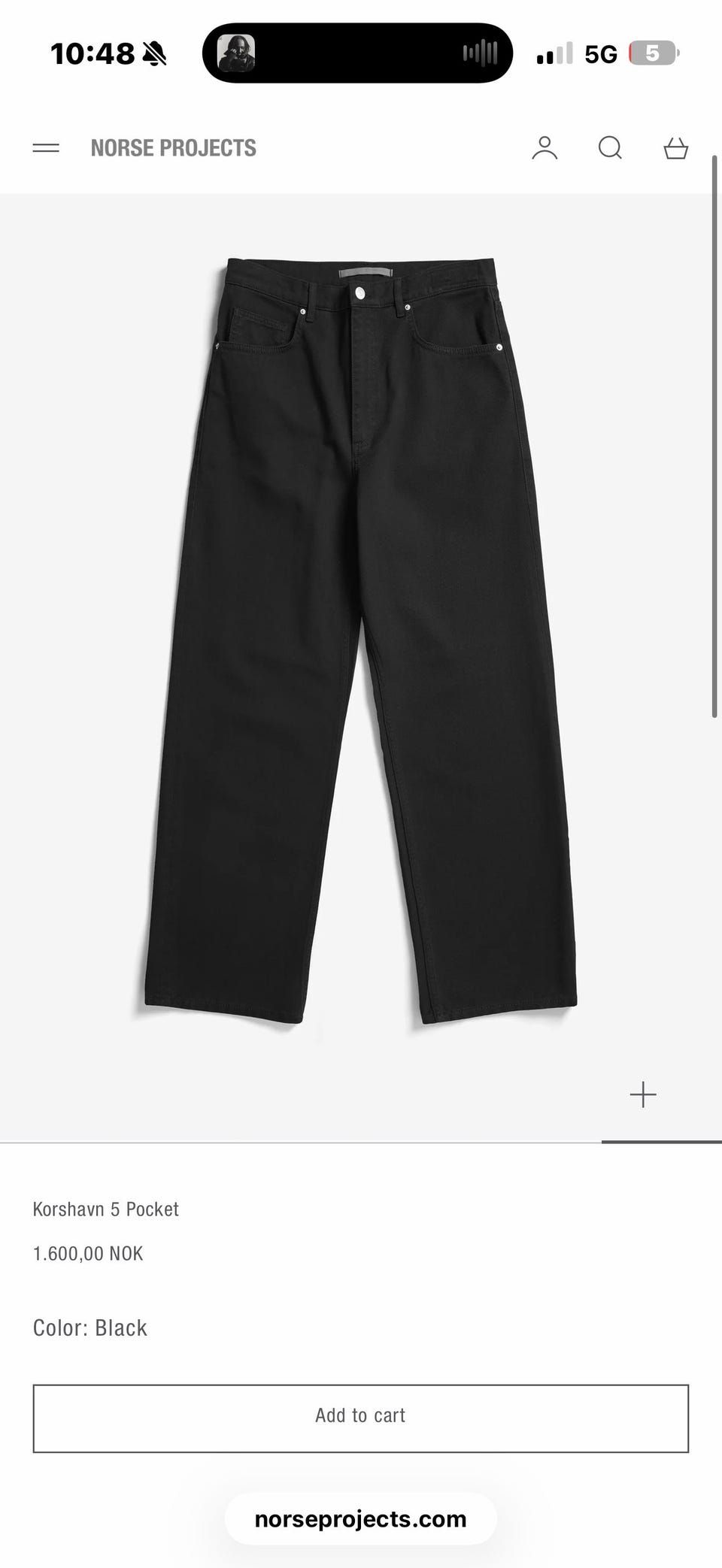The image size is (722, 1568).
Task: Open the search icon
Action: [x=610, y=147]
